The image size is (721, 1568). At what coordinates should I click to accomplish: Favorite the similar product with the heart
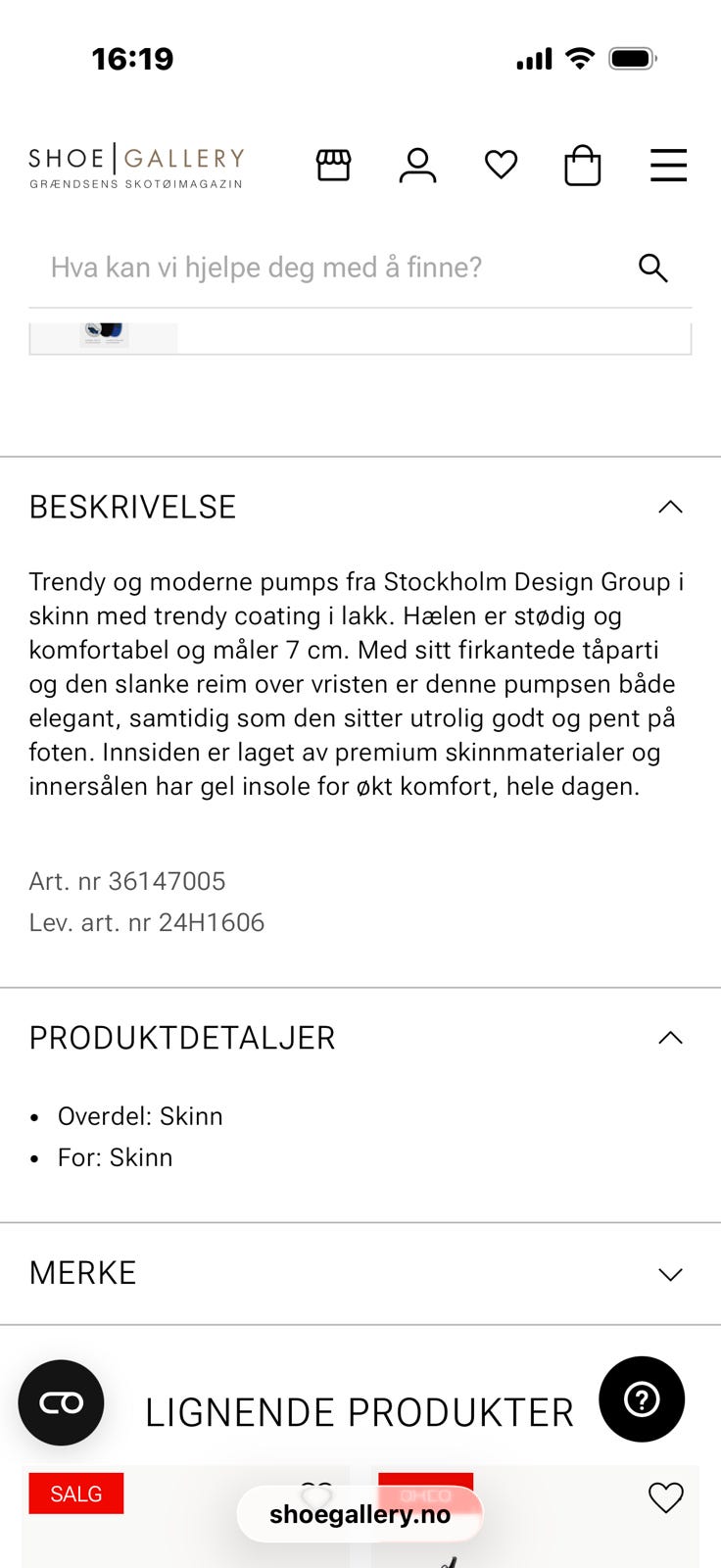point(665,1497)
